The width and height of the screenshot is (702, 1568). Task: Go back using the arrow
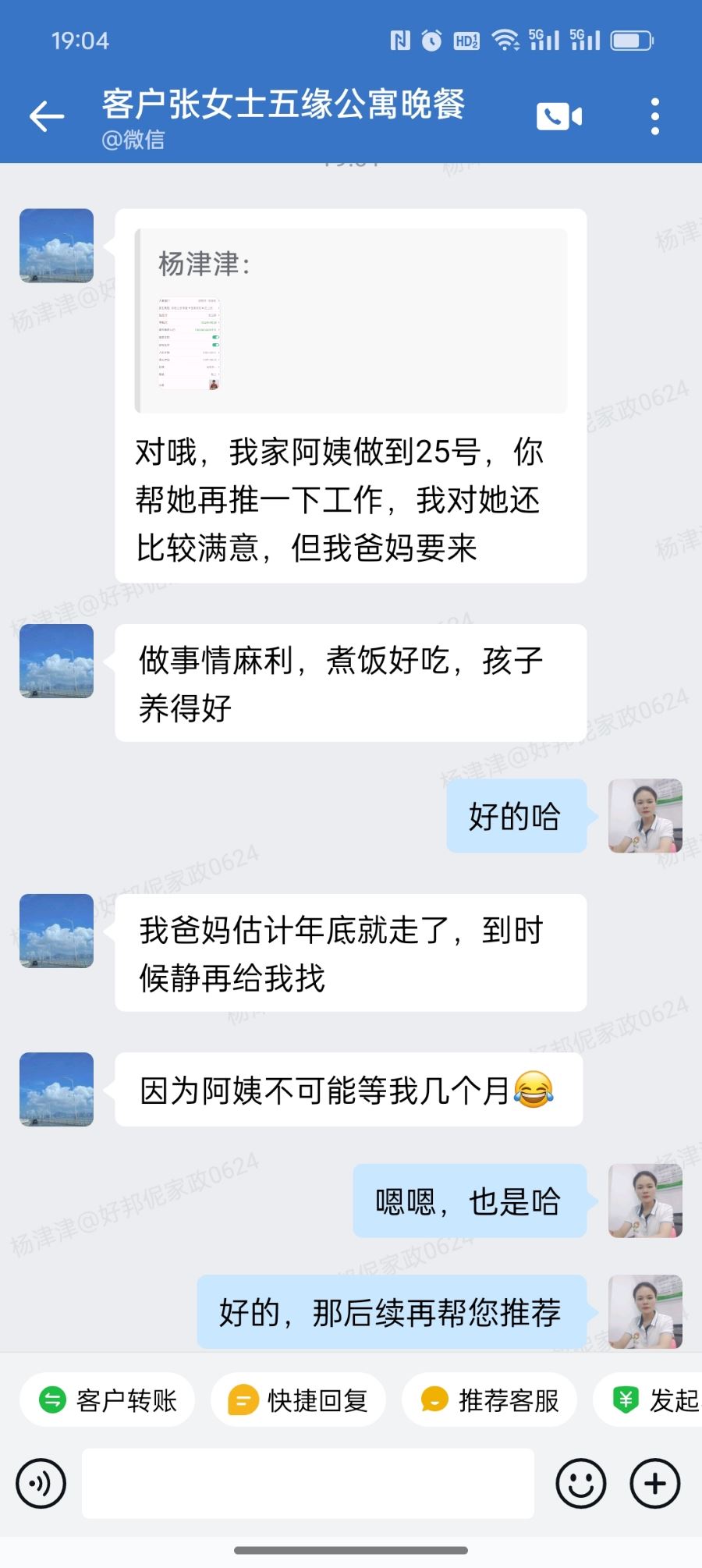point(46,116)
